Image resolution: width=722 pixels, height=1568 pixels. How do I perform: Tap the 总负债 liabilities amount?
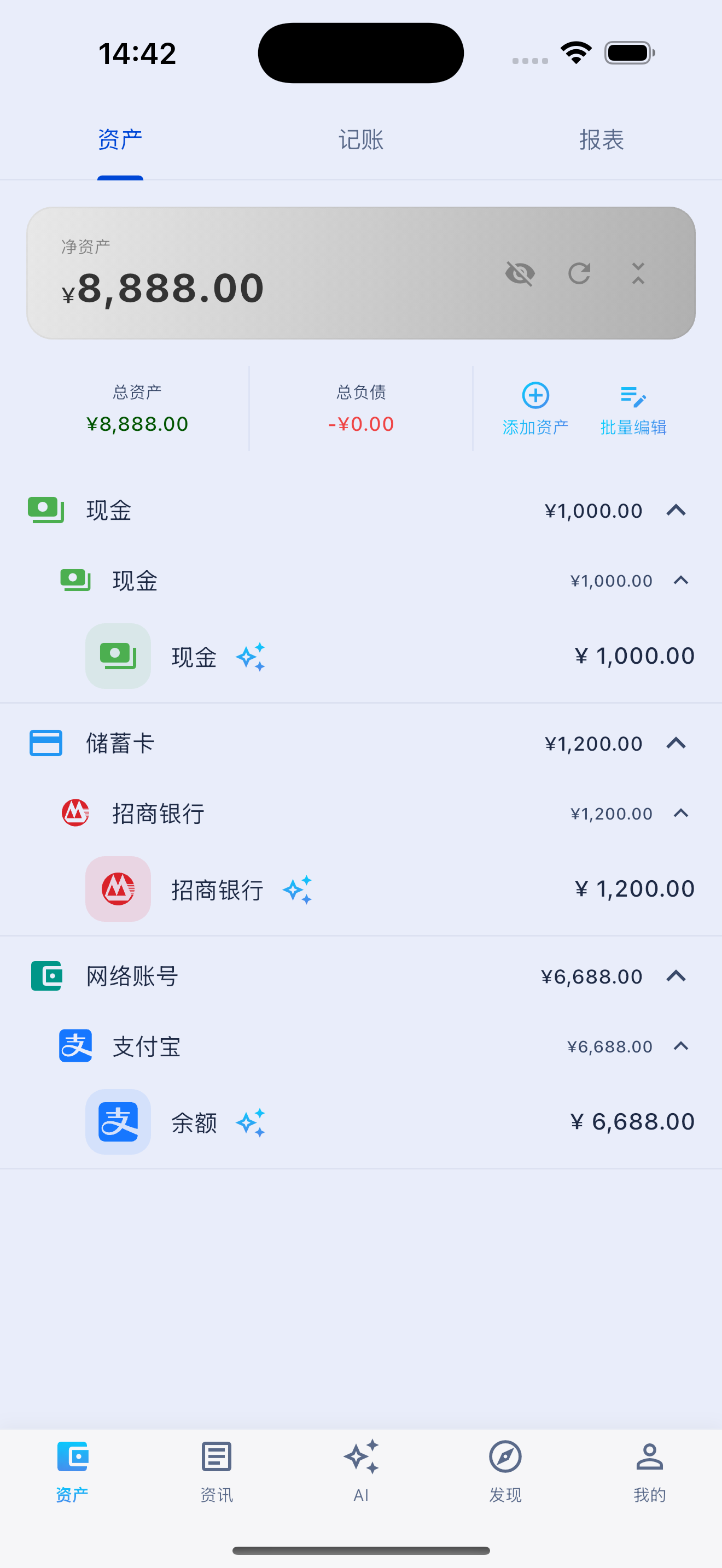360,424
